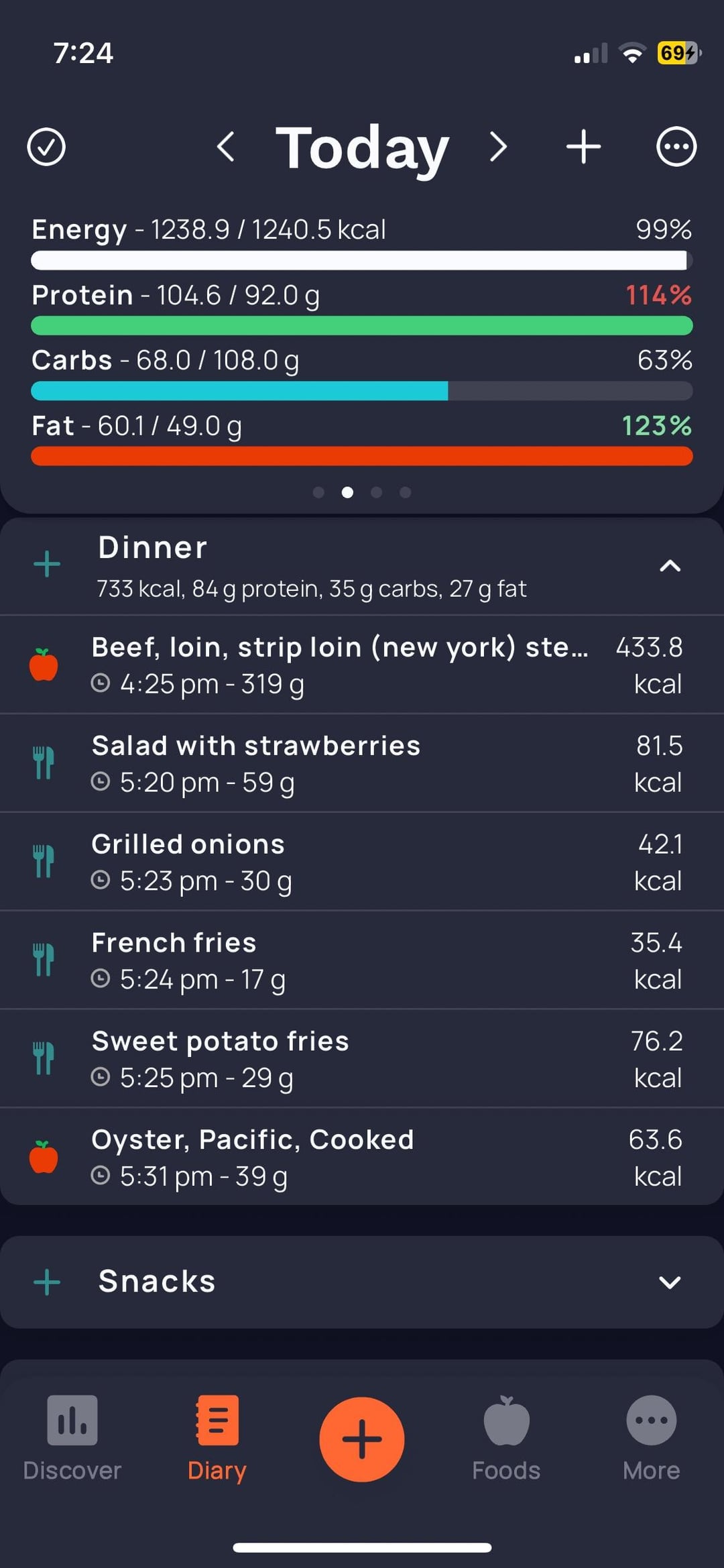Open the French fries entry
The height and width of the screenshot is (1568, 724).
pyautogui.click(x=362, y=960)
